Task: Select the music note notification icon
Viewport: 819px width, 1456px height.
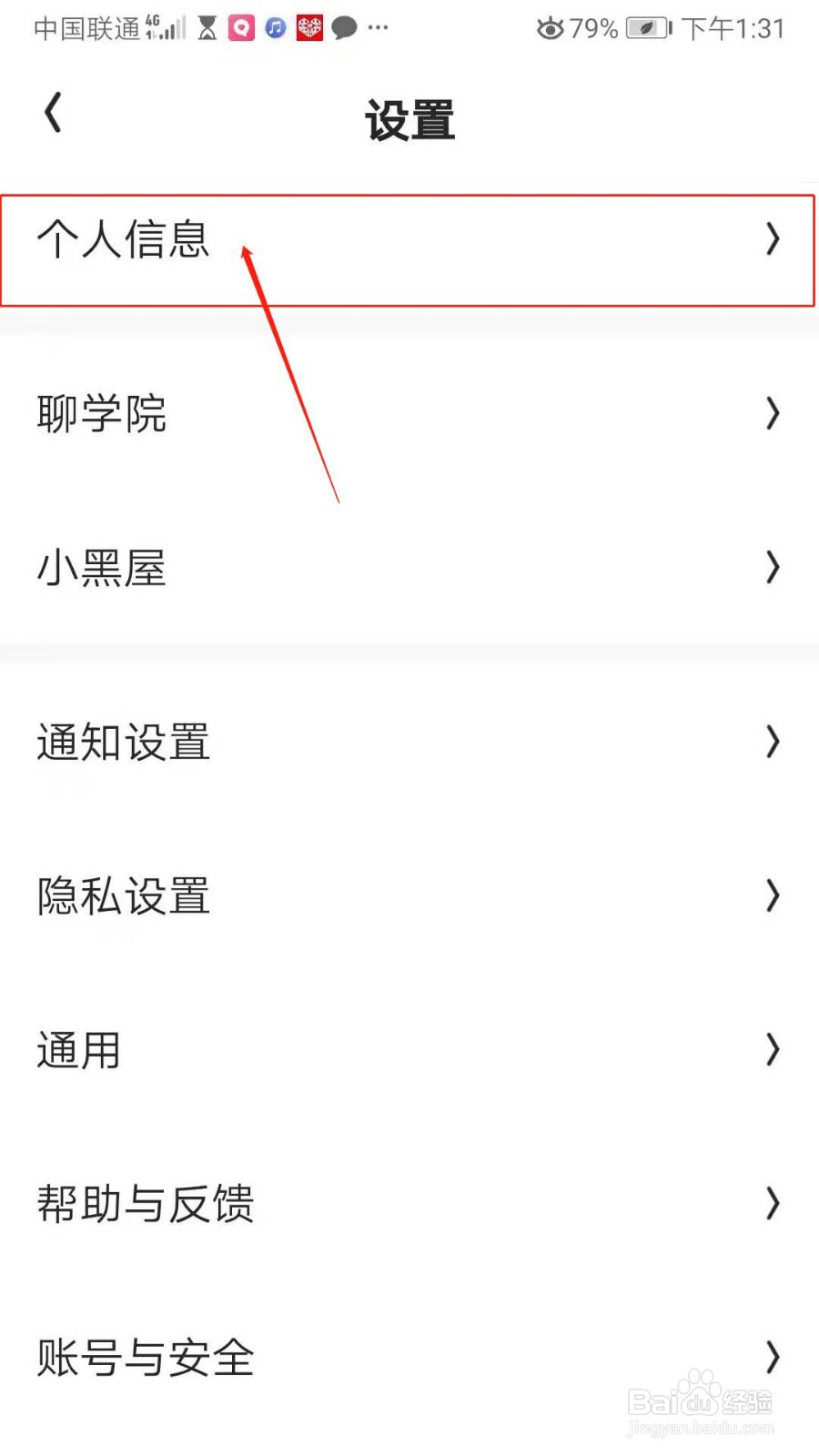Action: (275, 27)
